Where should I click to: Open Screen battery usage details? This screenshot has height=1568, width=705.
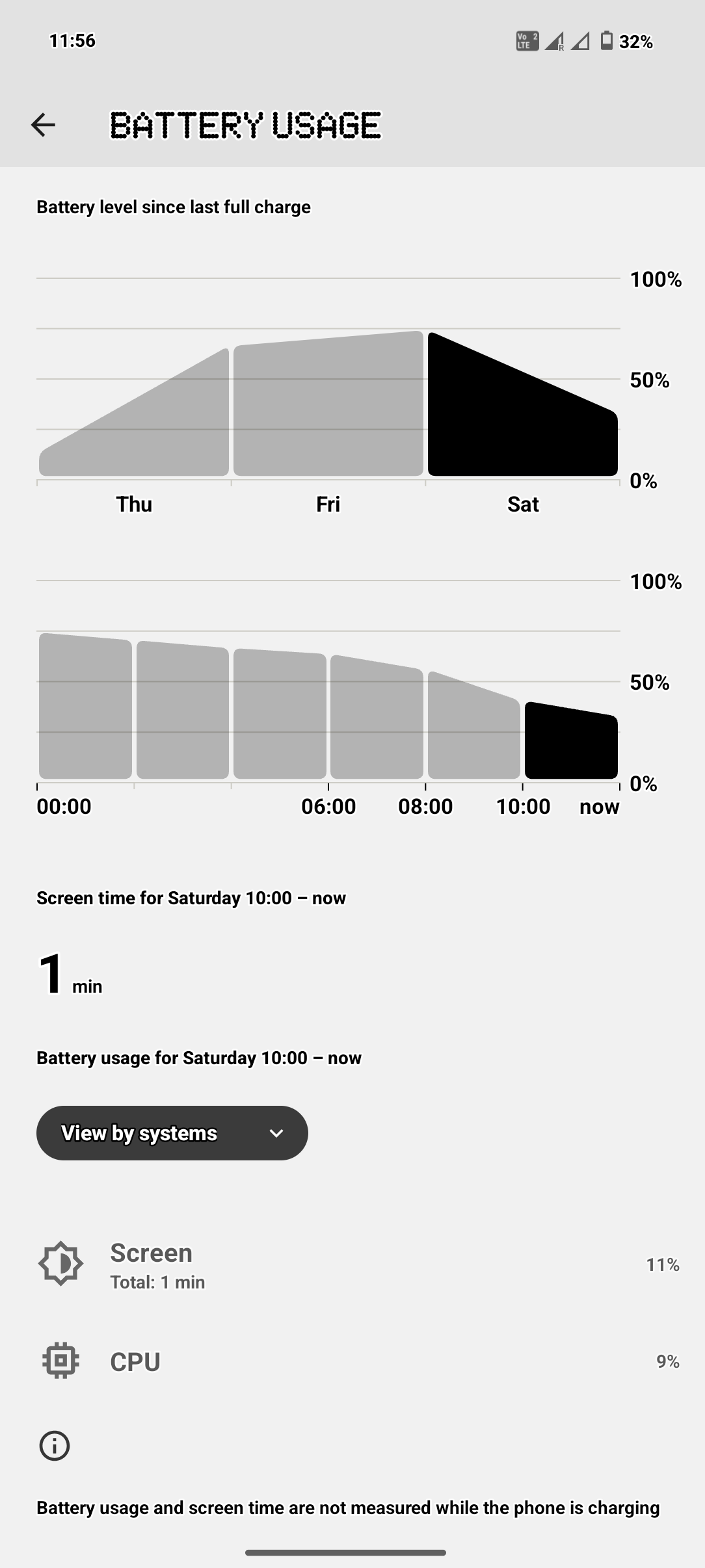pos(352,1265)
